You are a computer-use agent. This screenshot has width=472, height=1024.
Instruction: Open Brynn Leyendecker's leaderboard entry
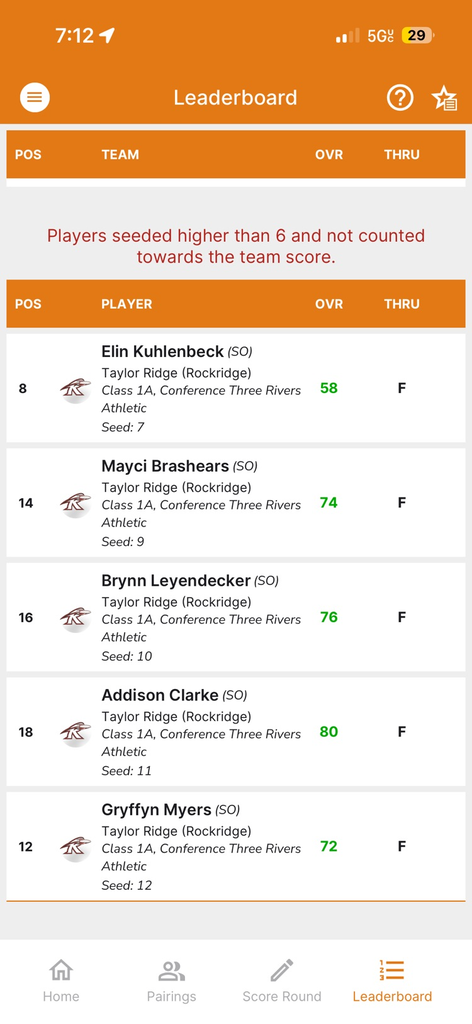236,617
